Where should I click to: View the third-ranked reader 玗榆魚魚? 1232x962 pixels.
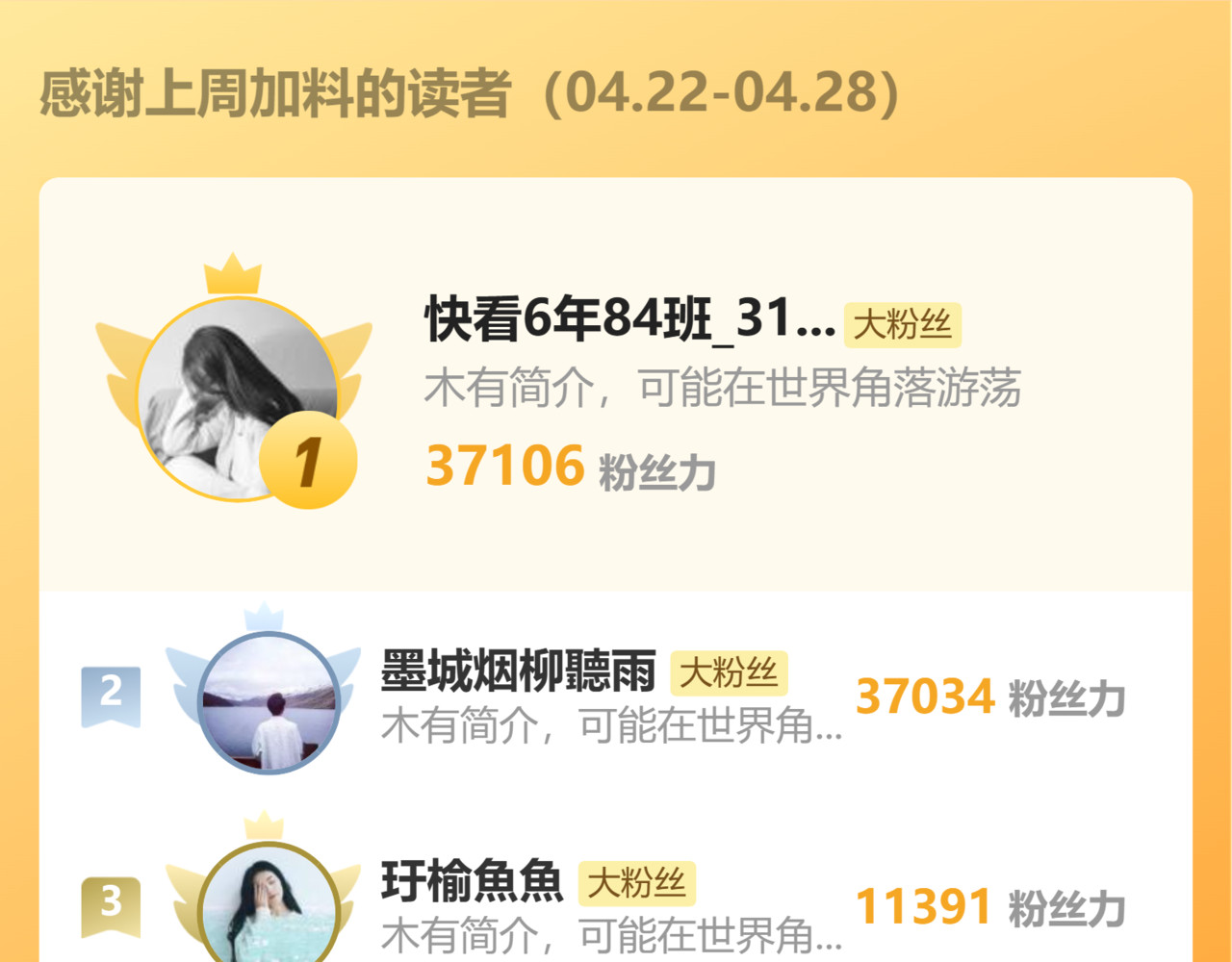[x=472, y=881]
